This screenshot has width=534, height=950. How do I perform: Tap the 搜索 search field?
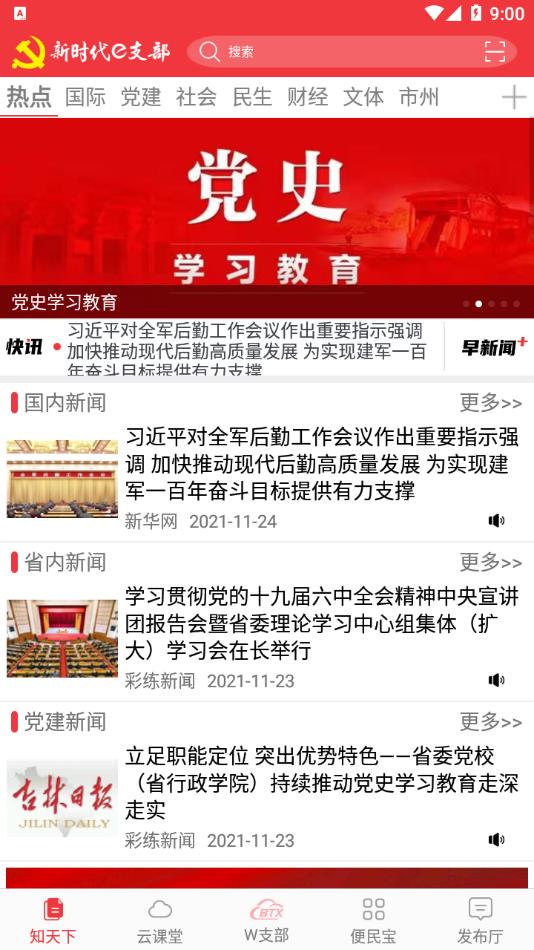click(x=352, y=51)
